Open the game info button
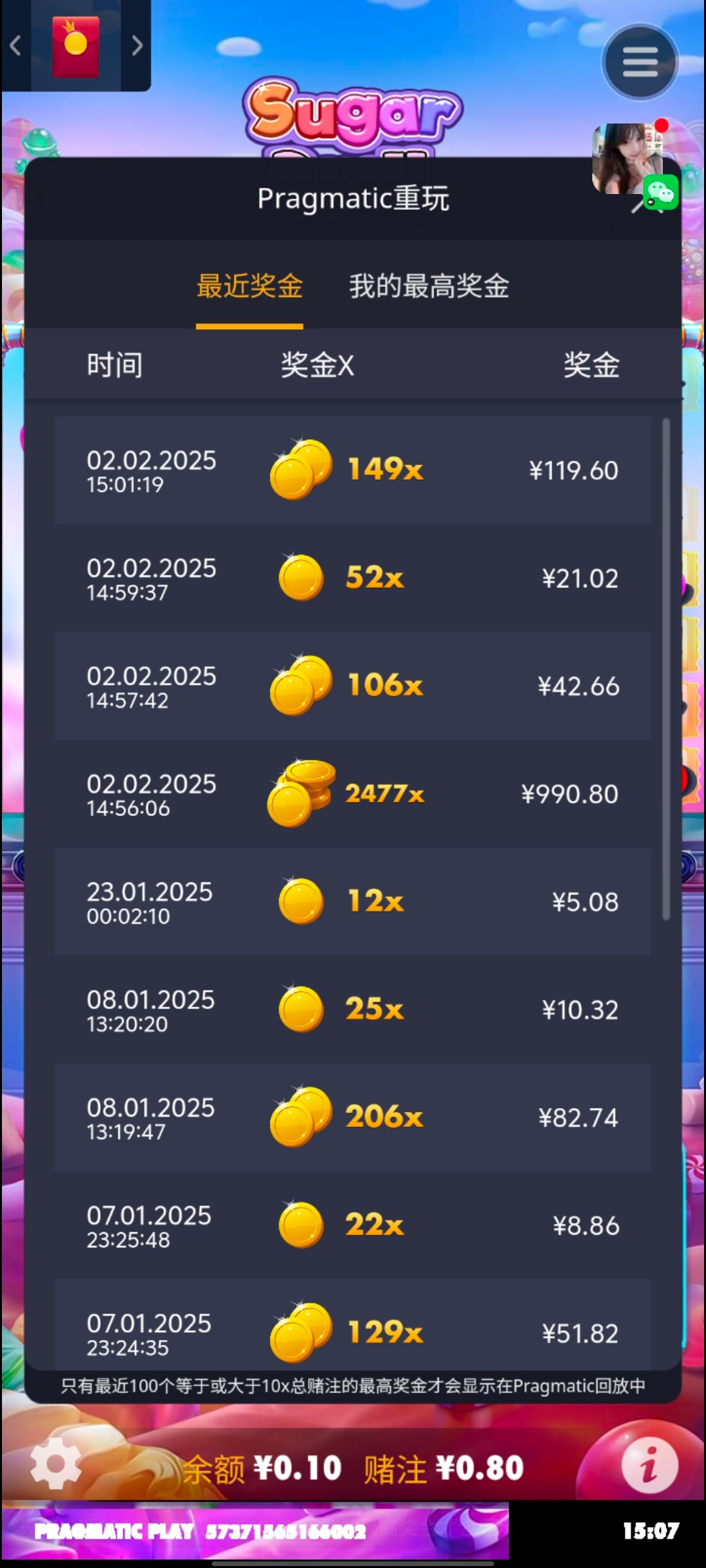The width and height of the screenshot is (706, 1568). pos(649,1465)
